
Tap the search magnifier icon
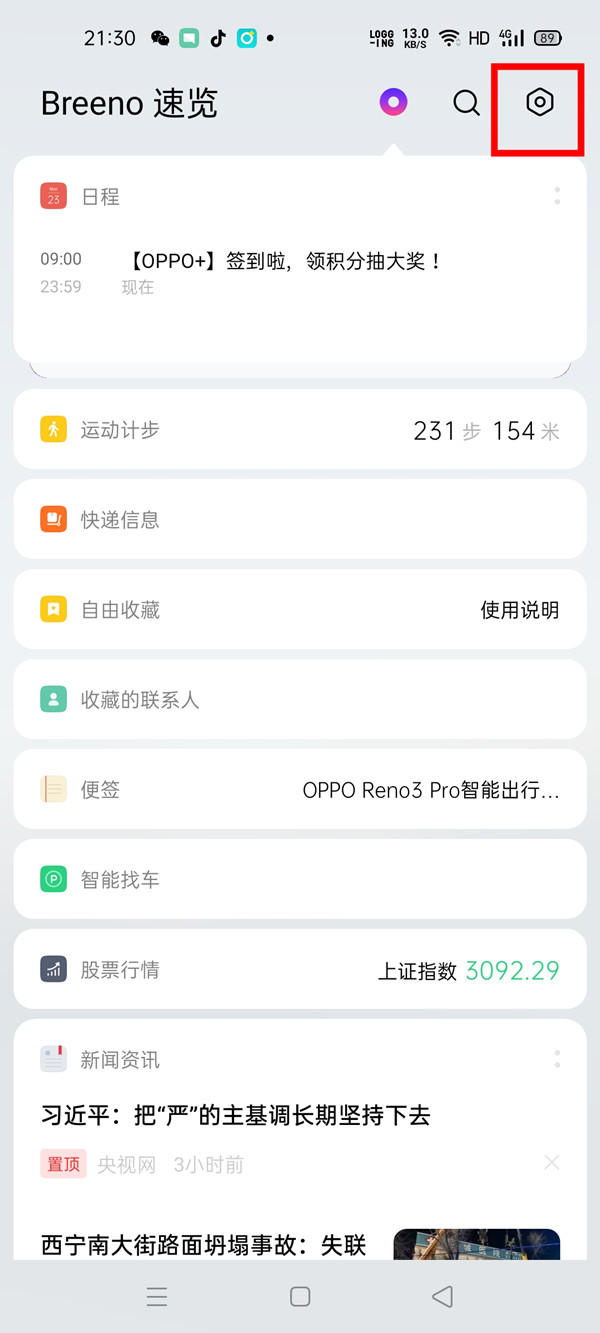tap(466, 102)
